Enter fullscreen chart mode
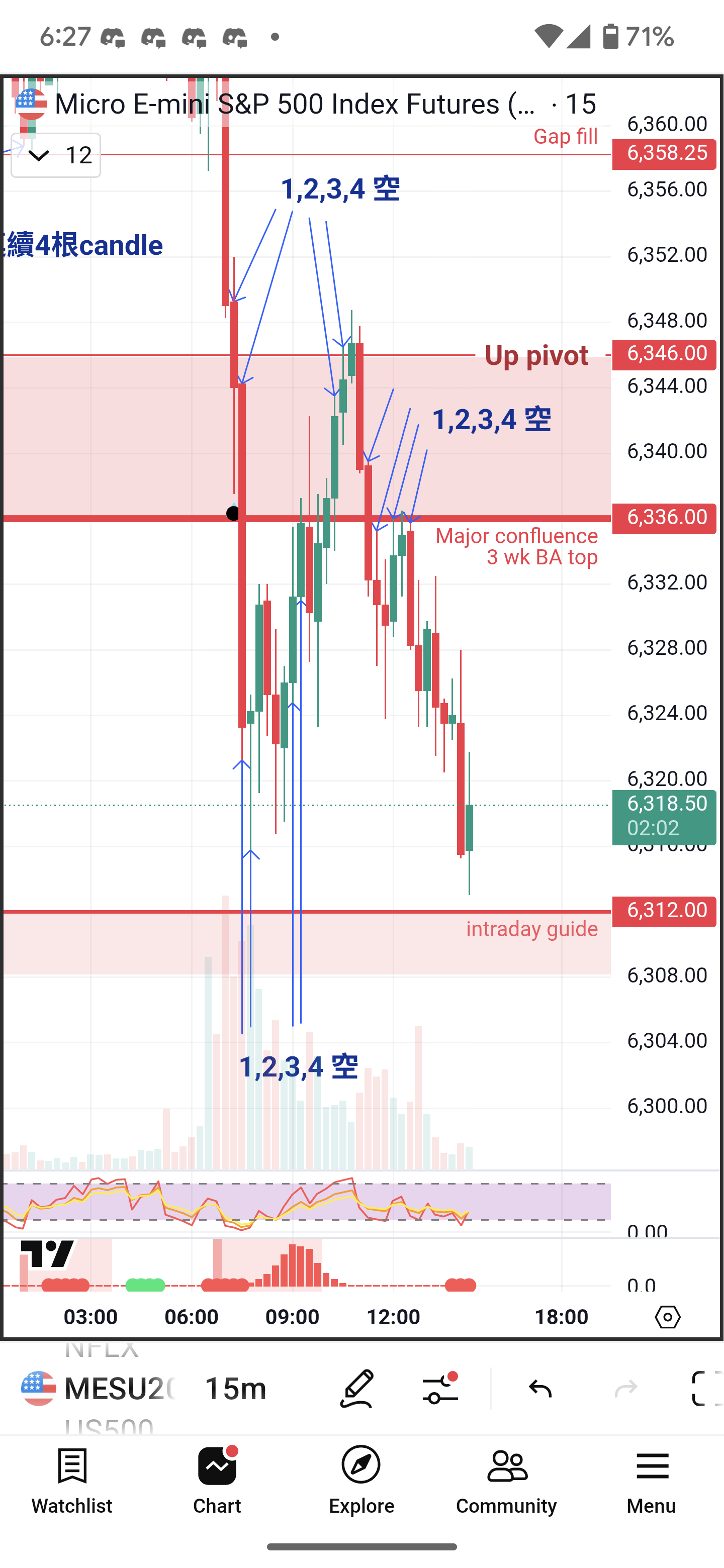724x1568 pixels. click(x=706, y=1389)
